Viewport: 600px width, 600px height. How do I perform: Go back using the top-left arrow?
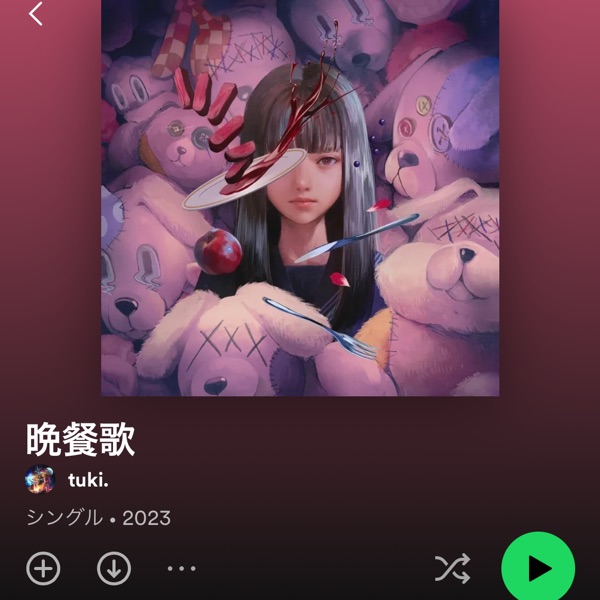pos(36,14)
